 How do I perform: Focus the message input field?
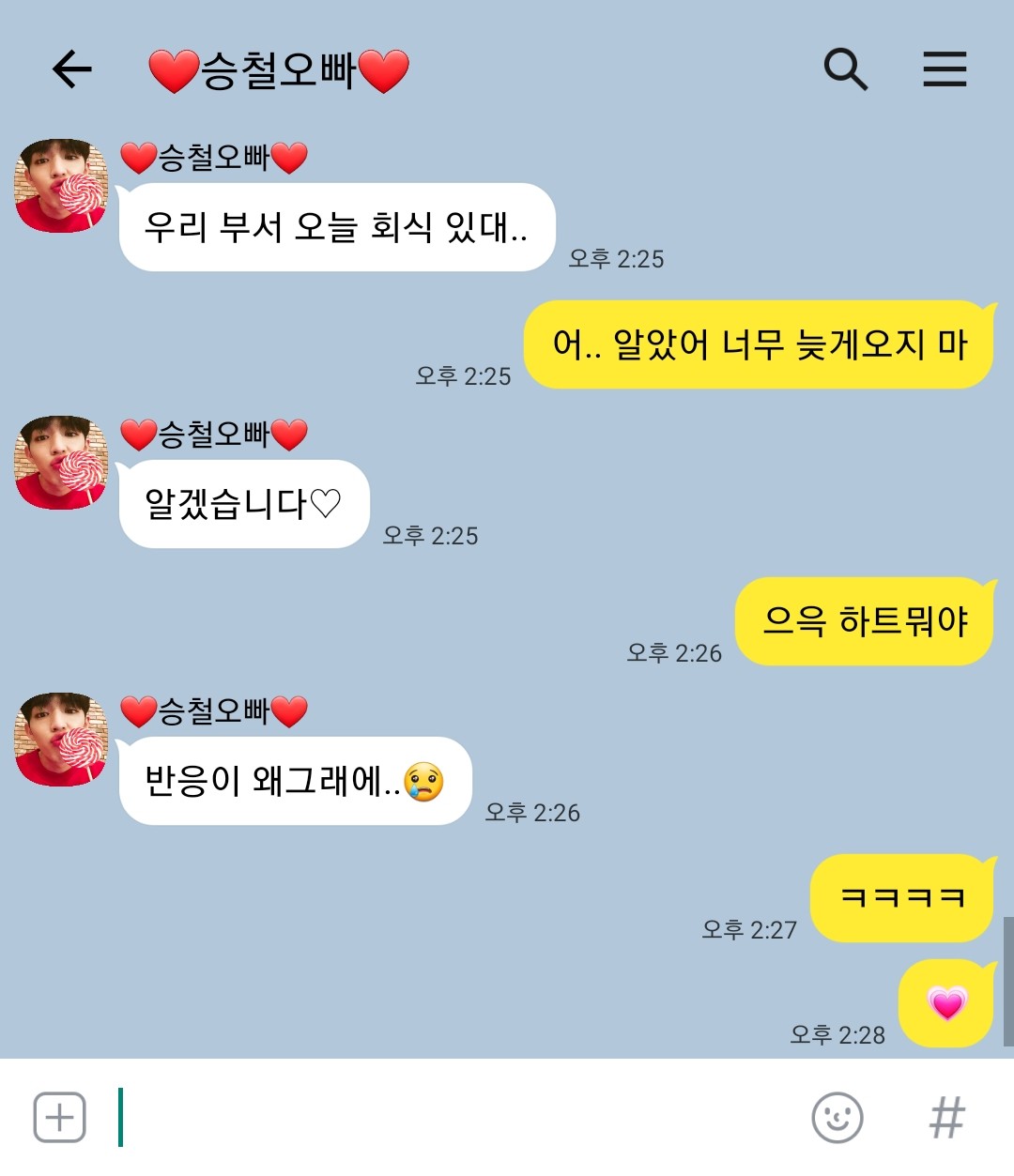(x=451, y=1117)
